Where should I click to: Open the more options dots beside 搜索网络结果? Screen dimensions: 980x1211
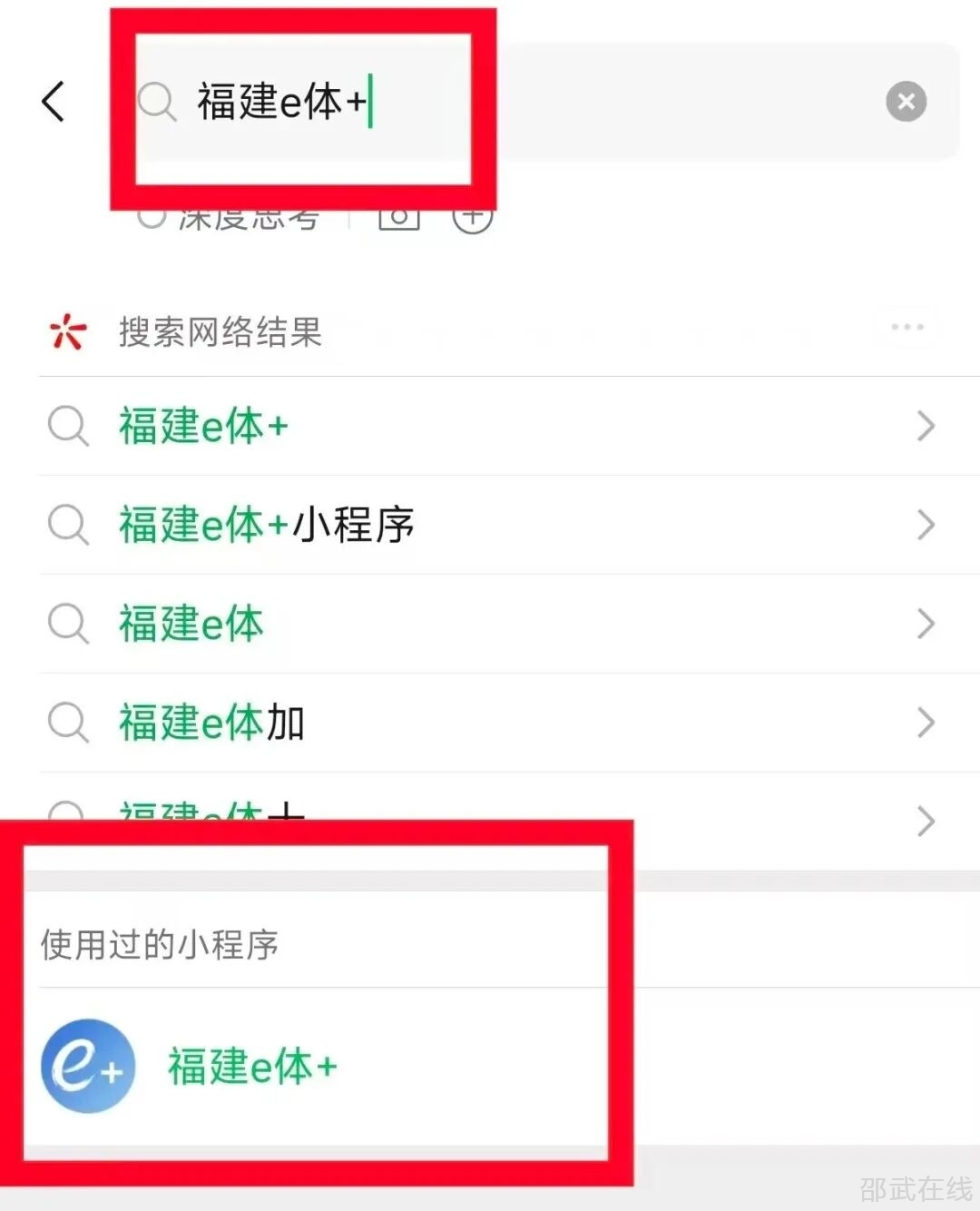coord(906,327)
